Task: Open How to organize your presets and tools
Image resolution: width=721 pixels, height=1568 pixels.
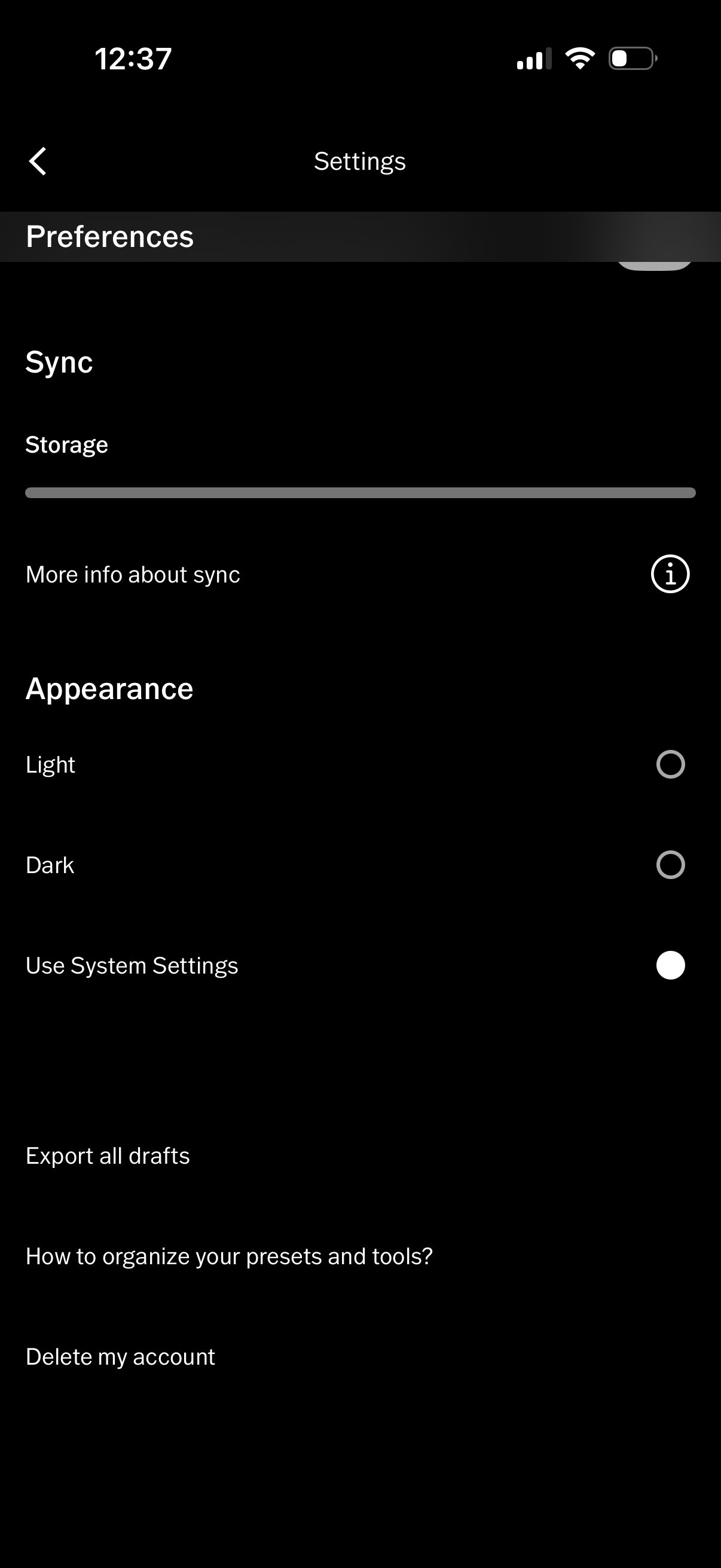Action: (229, 1256)
